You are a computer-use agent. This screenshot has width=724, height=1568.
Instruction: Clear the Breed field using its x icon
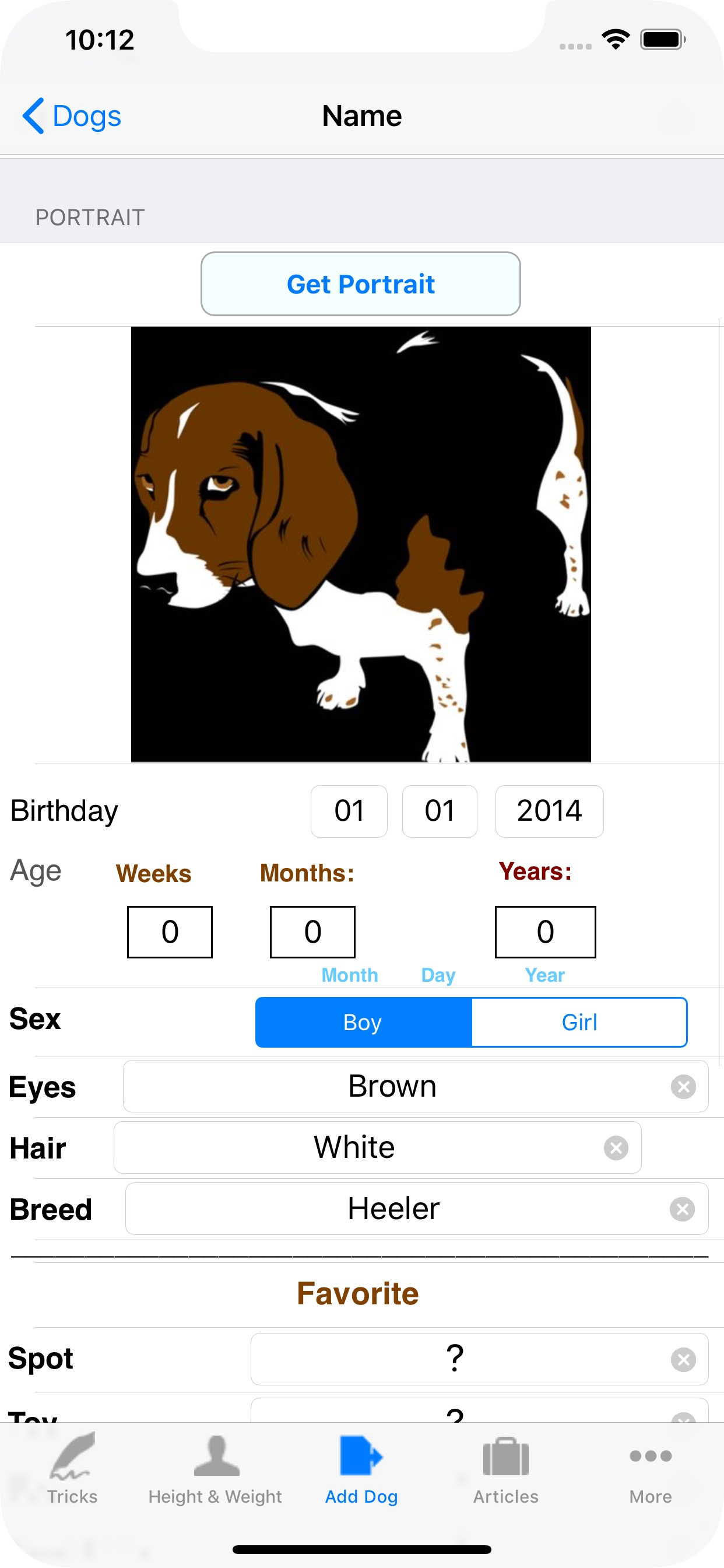tap(681, 1209)
